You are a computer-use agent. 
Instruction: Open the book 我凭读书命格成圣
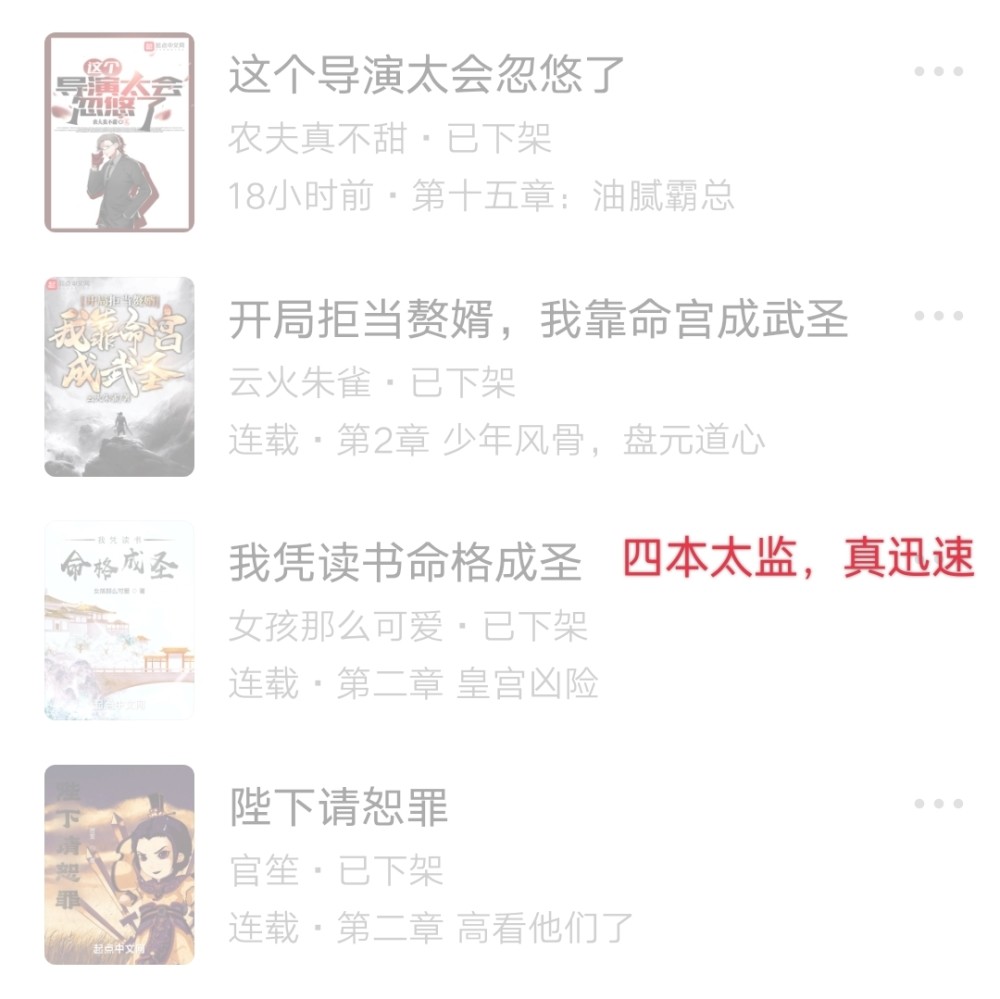click(405, 562)
